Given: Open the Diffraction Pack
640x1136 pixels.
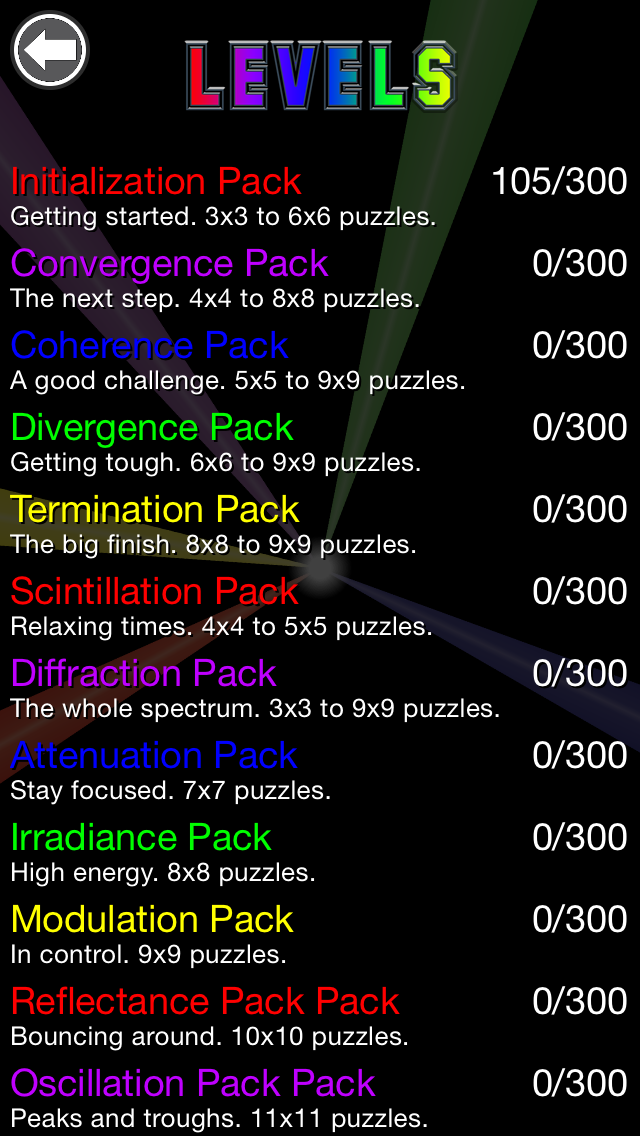Looking at the screenshot, I should (x=144, y=675).
